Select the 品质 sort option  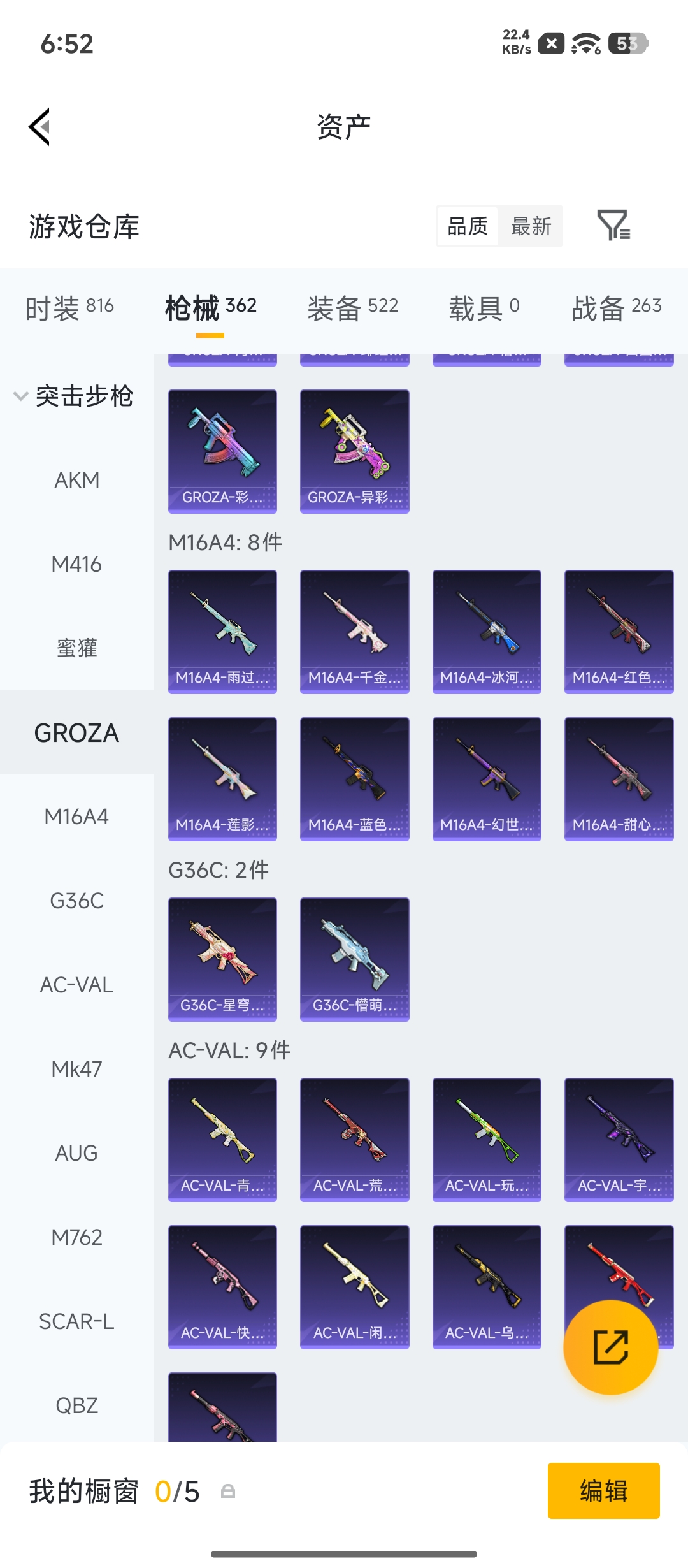point(468,226)
